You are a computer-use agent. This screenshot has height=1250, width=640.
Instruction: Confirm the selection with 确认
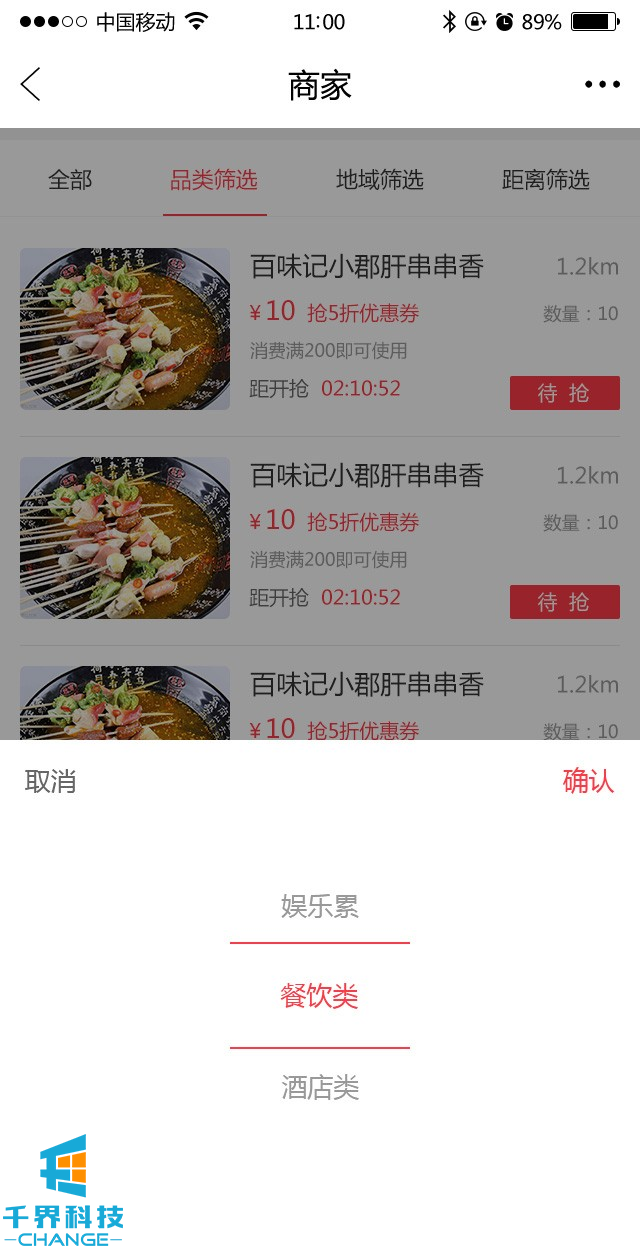[x=588, y=781]
